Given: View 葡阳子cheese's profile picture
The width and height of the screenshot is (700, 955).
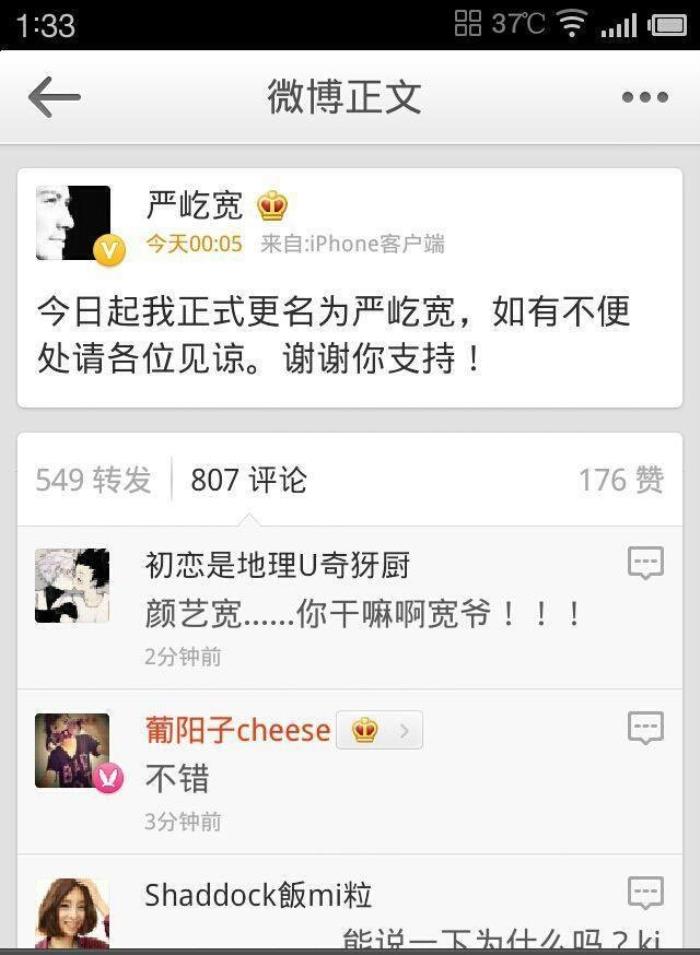Looking at the screenshot, I should [x=72, y=751].
